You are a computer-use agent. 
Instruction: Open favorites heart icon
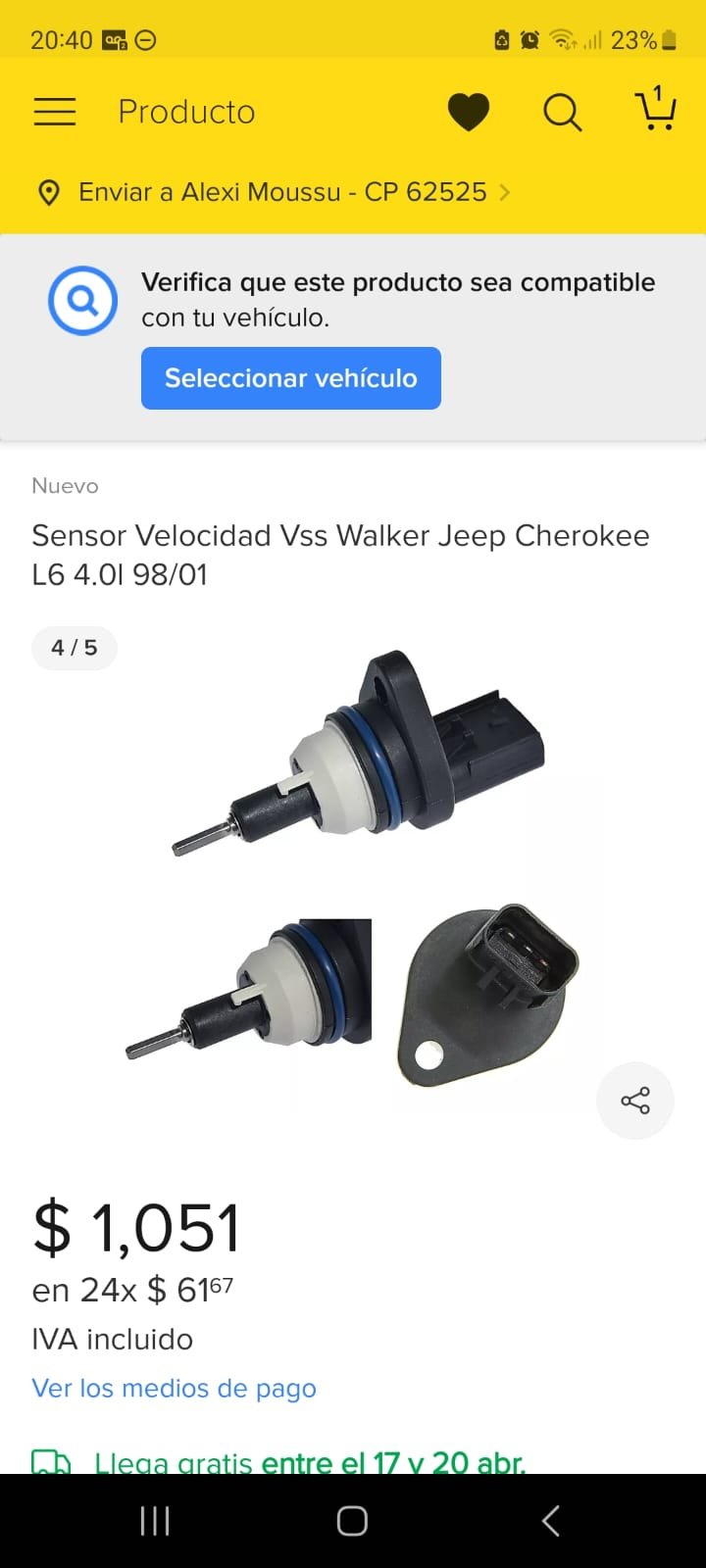click(x=469, y=112)
